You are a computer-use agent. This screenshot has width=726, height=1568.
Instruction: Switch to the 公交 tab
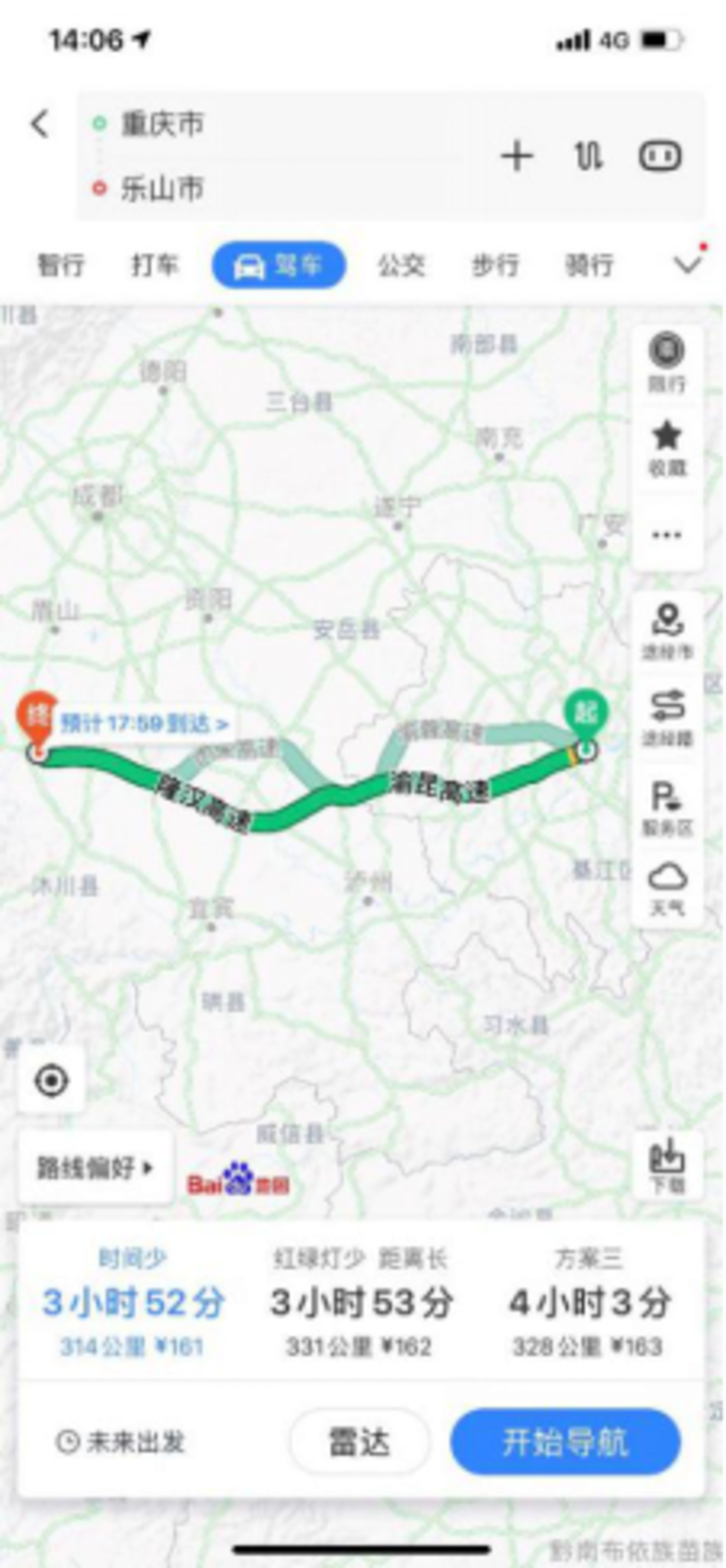[401, 265]
